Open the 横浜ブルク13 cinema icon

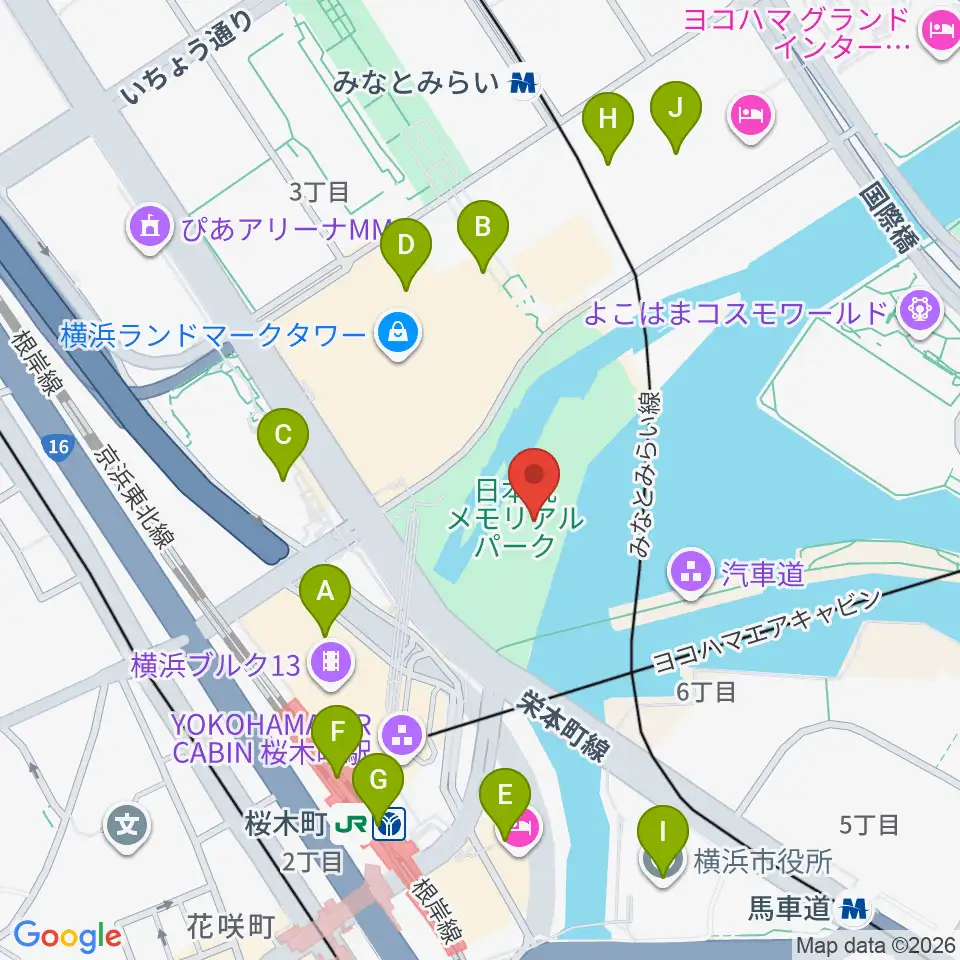pos(331,663)
